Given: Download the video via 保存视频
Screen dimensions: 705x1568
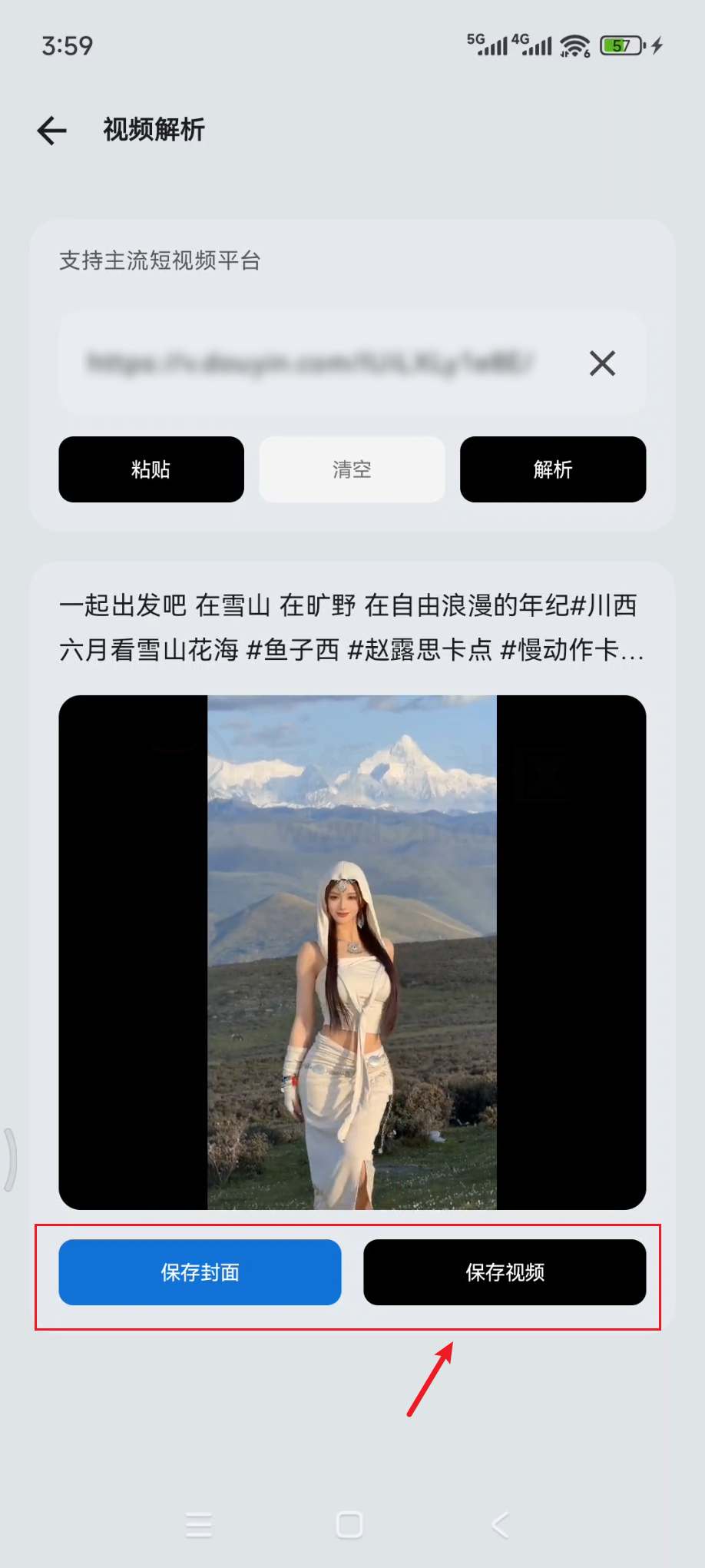Looking at the screenshot, I should [x=505, y=1272].
